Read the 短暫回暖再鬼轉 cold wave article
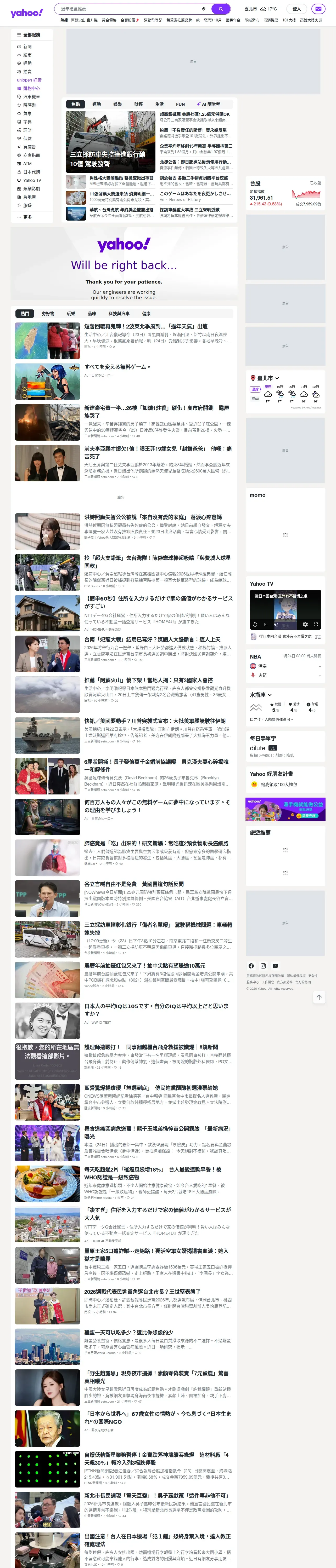Image resolution: width=336 pixels, height=1568 pixels. [146, 326]
